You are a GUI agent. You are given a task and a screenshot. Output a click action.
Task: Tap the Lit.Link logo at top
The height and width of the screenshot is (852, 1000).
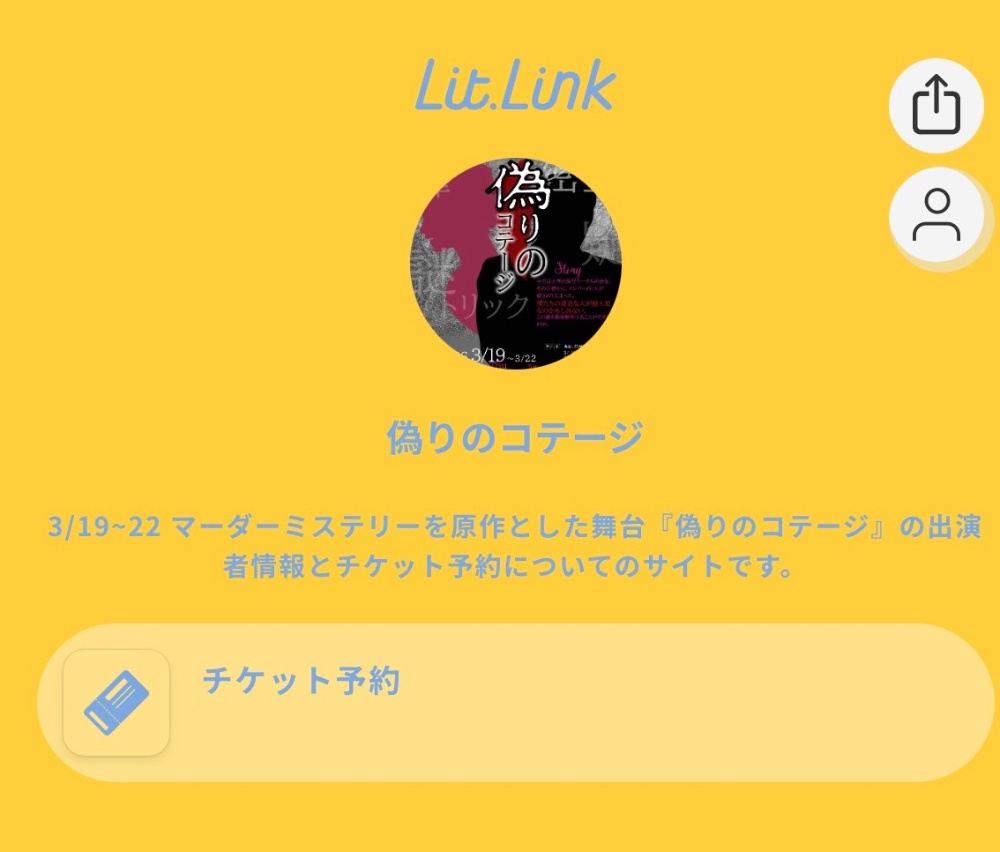pyautogui.click(x=515, y=85)
